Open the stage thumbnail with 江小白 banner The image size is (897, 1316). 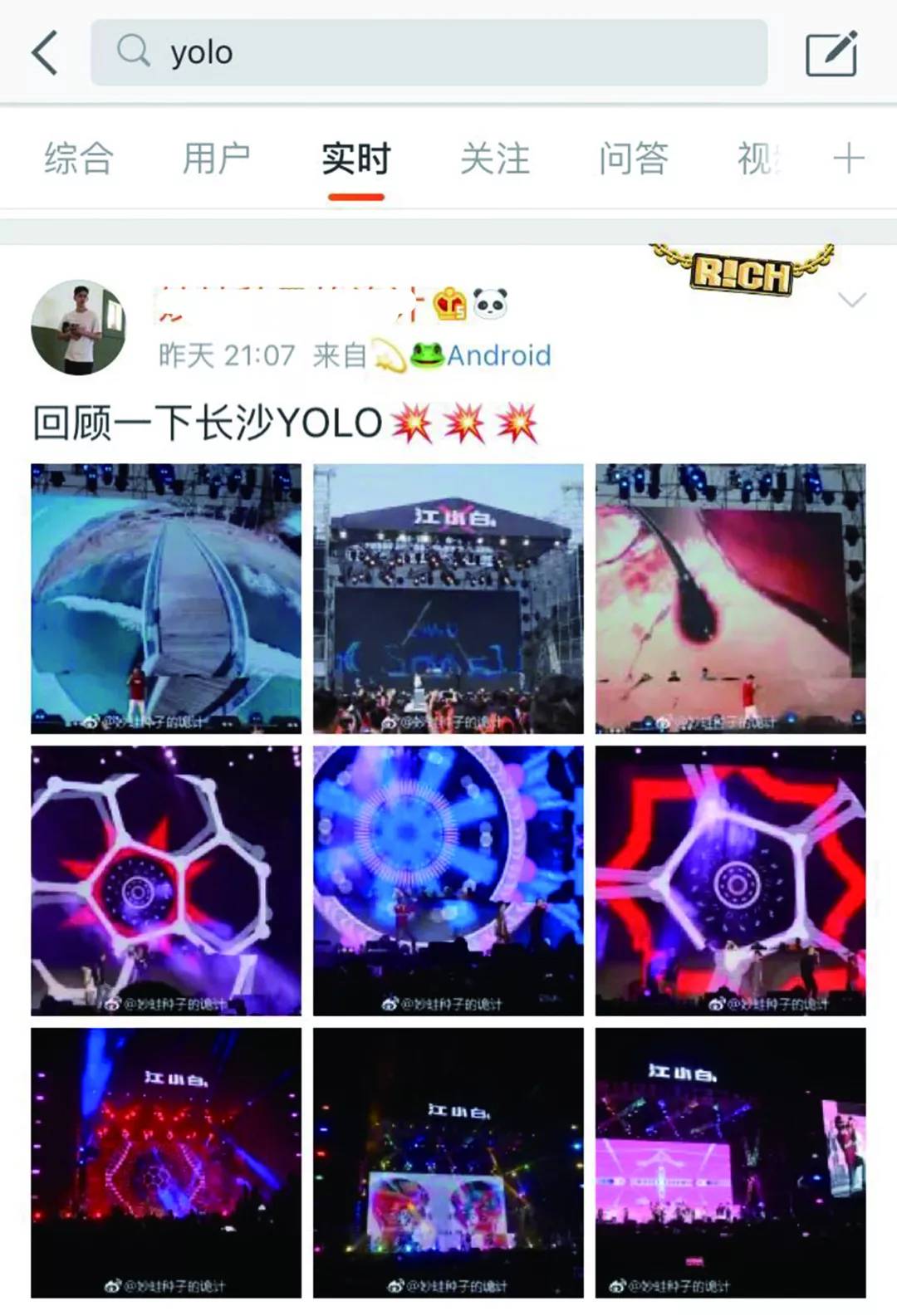447,596
